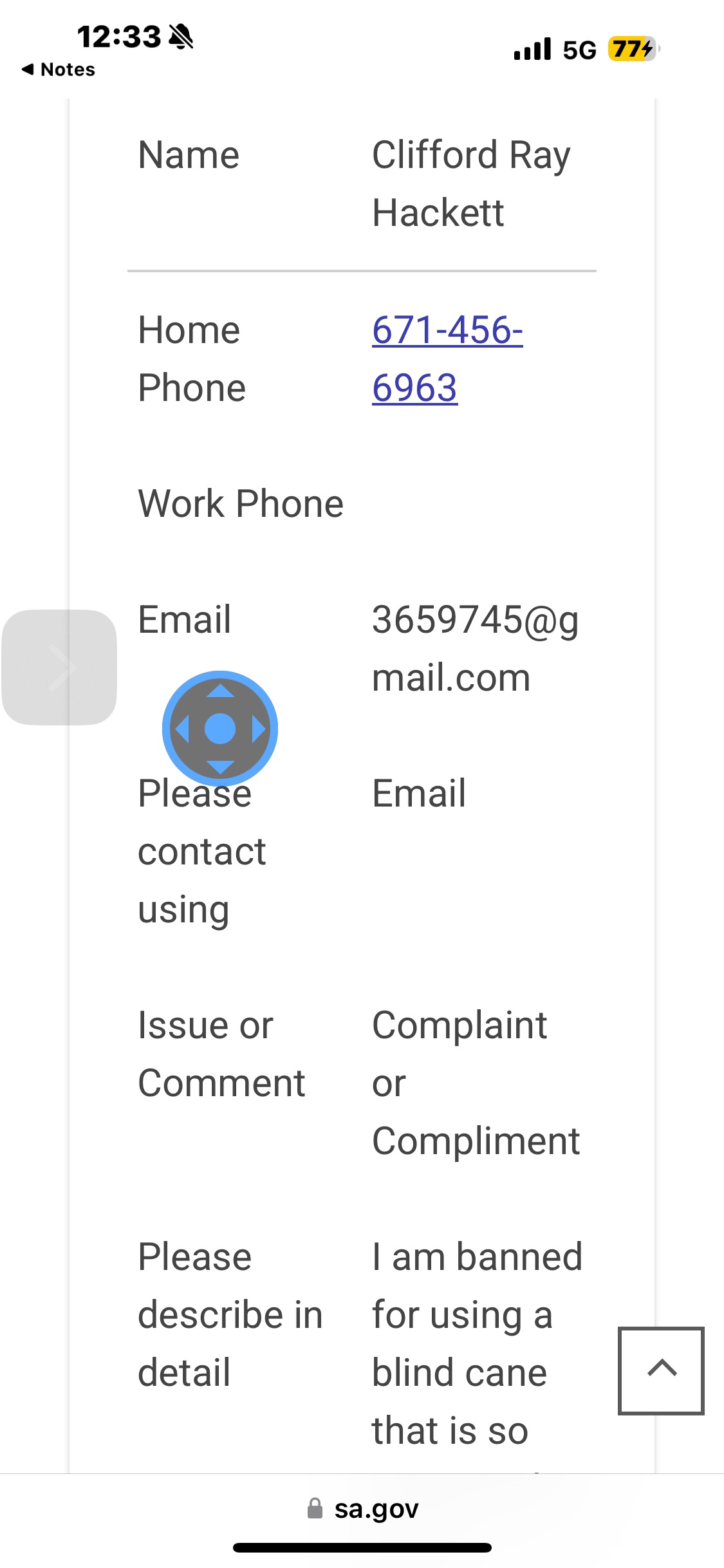
Task: Tap the scroll-to-top arrow button
Action: (x=661, y=1370)
